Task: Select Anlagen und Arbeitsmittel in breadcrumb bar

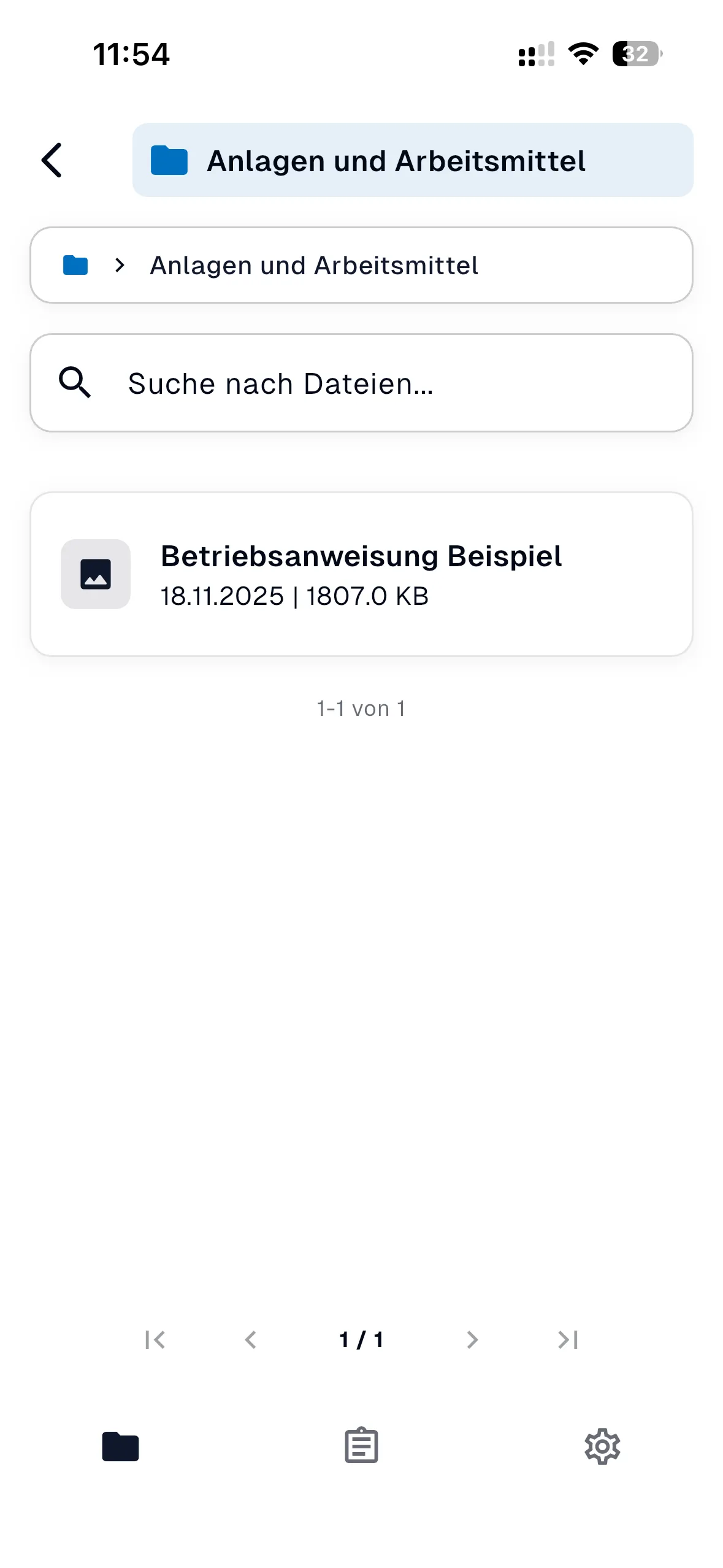Action: tap(315, 265)
